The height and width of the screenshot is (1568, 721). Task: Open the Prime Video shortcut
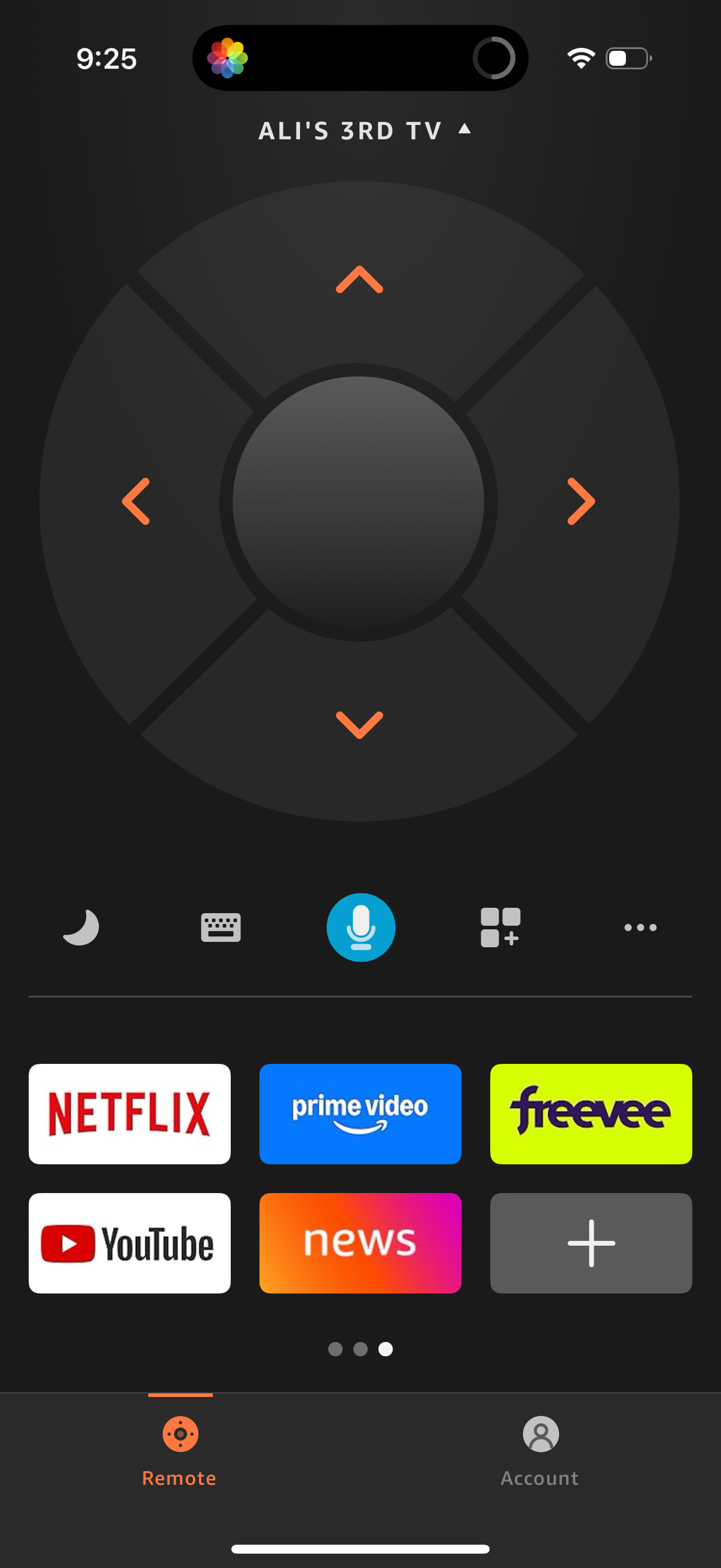pyautogui.click(x=360, y=1114)
